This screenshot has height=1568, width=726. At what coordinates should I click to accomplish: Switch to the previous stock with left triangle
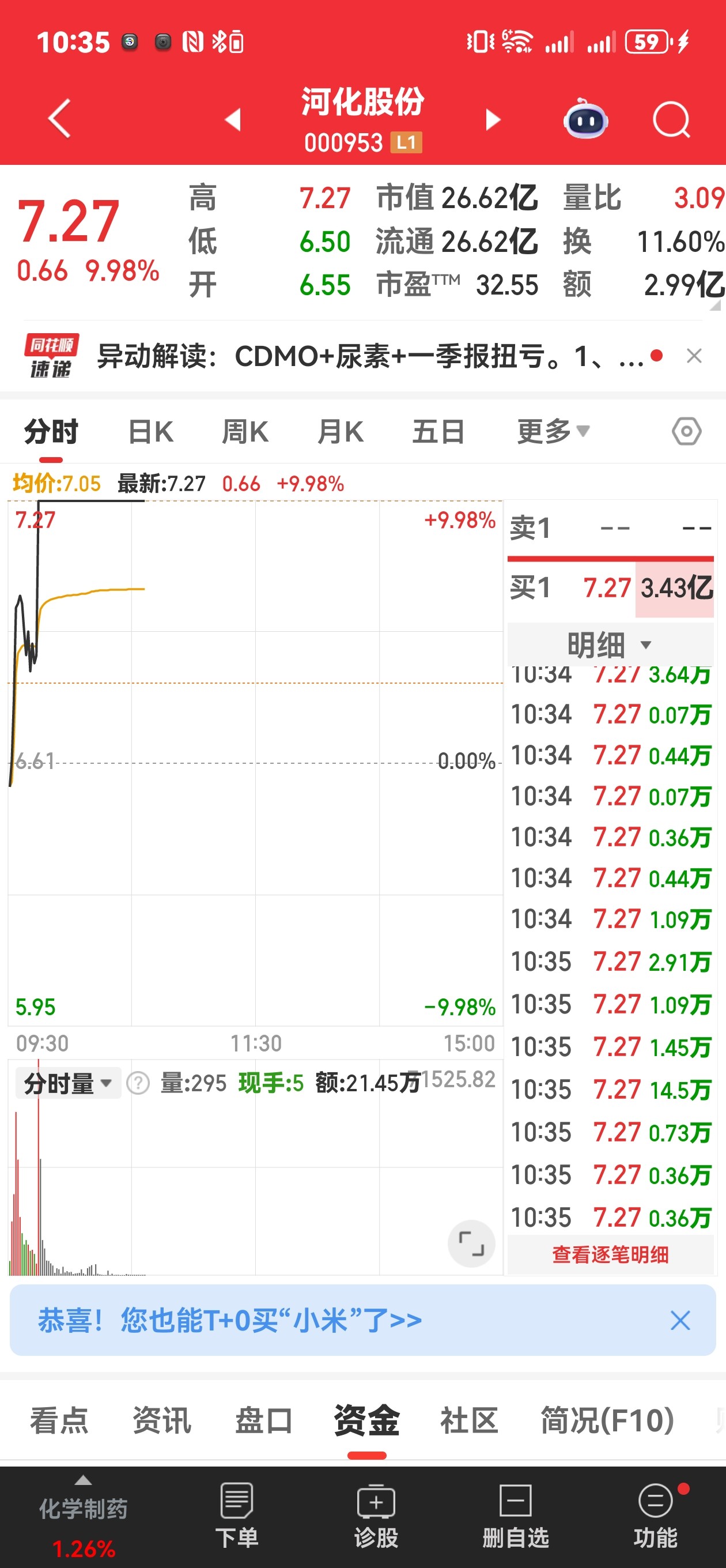coord(233,119)
